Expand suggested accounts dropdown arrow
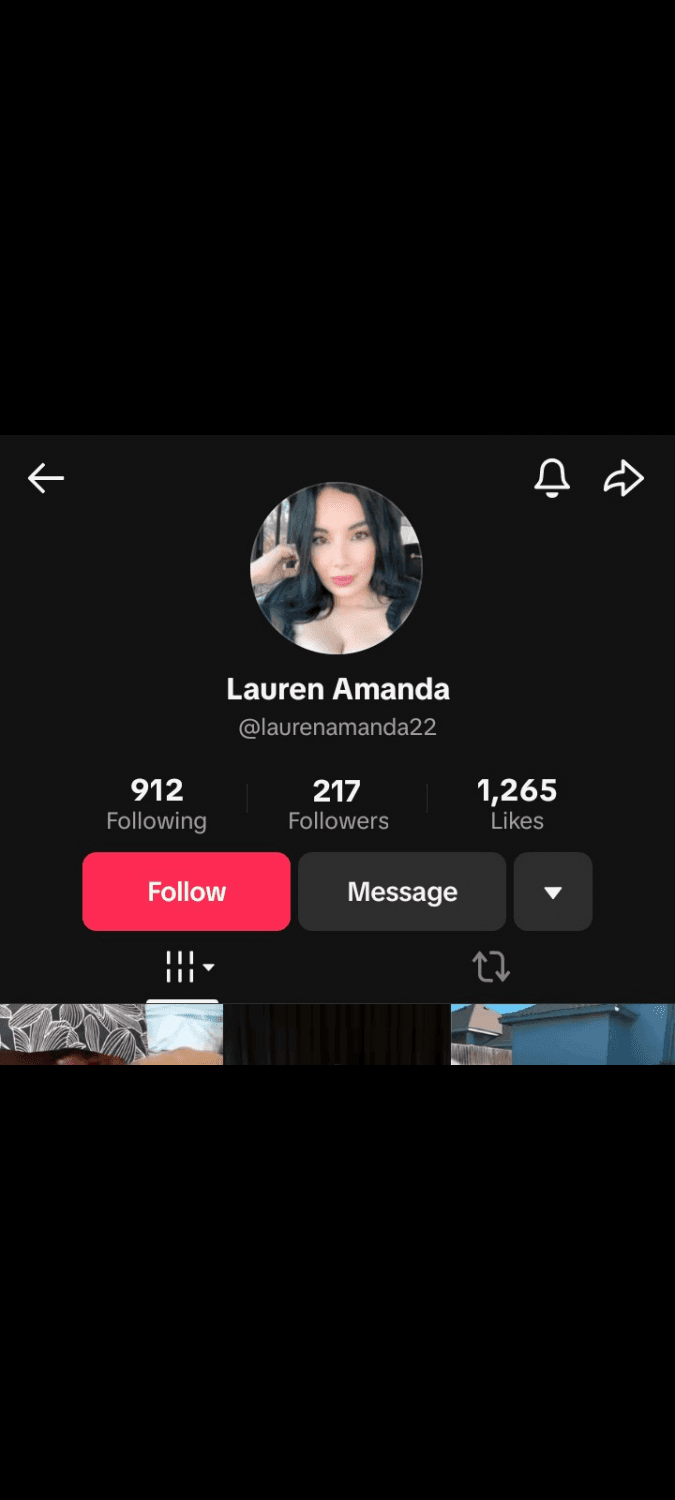675x1500 pixels. (553, 891)
